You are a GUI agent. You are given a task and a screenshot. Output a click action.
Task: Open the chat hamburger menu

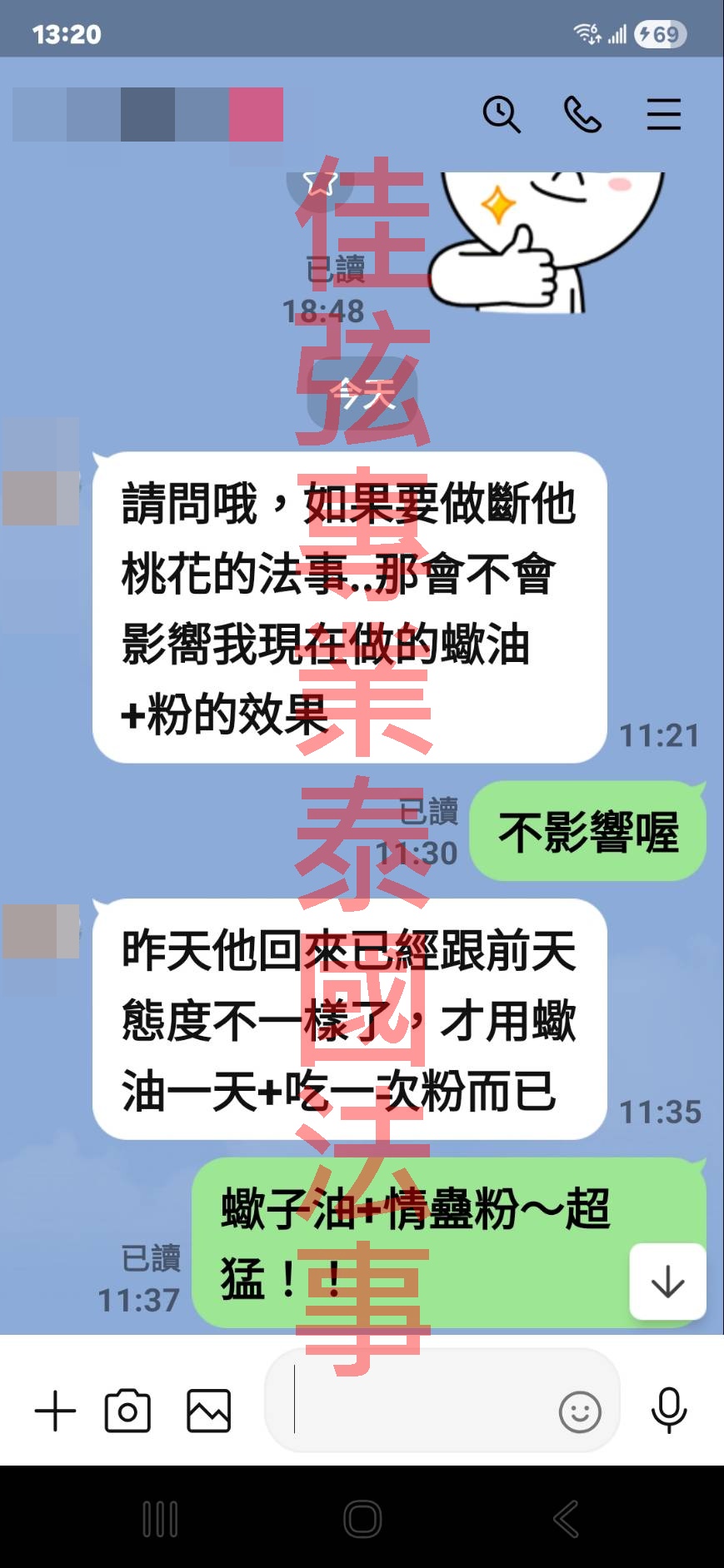664,114
